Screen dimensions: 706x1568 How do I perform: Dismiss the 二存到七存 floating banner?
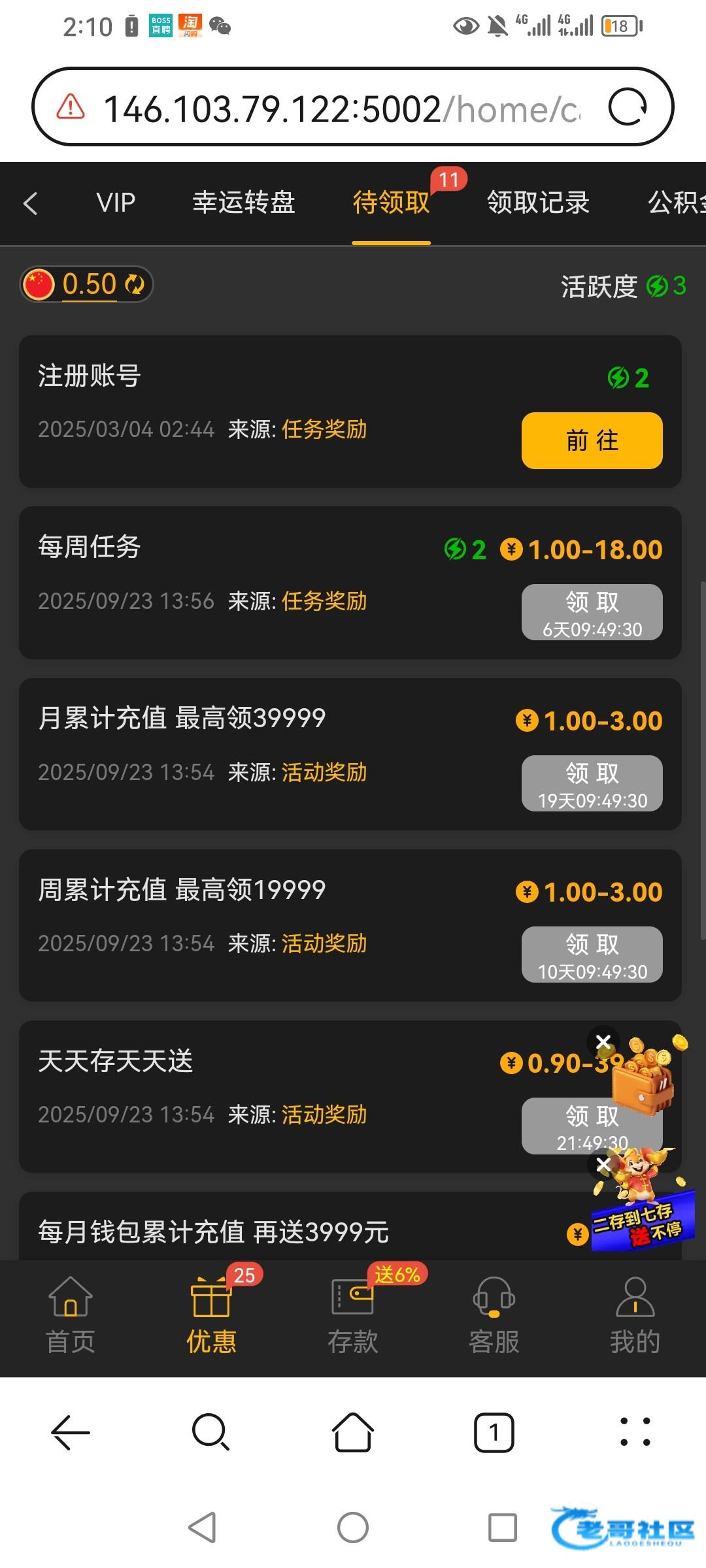pyautogui.click(x=603, y=1164)
